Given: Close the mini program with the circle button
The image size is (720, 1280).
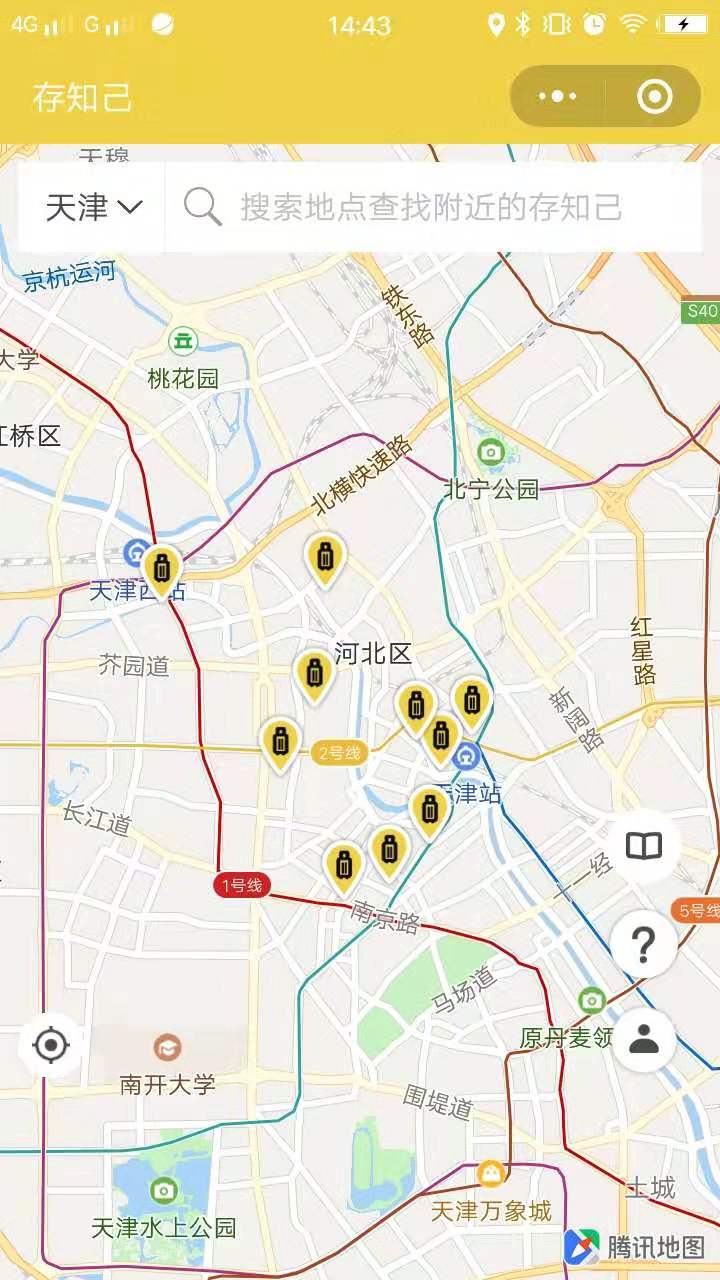Looking at the screenshot, I should tap(655, 97).
